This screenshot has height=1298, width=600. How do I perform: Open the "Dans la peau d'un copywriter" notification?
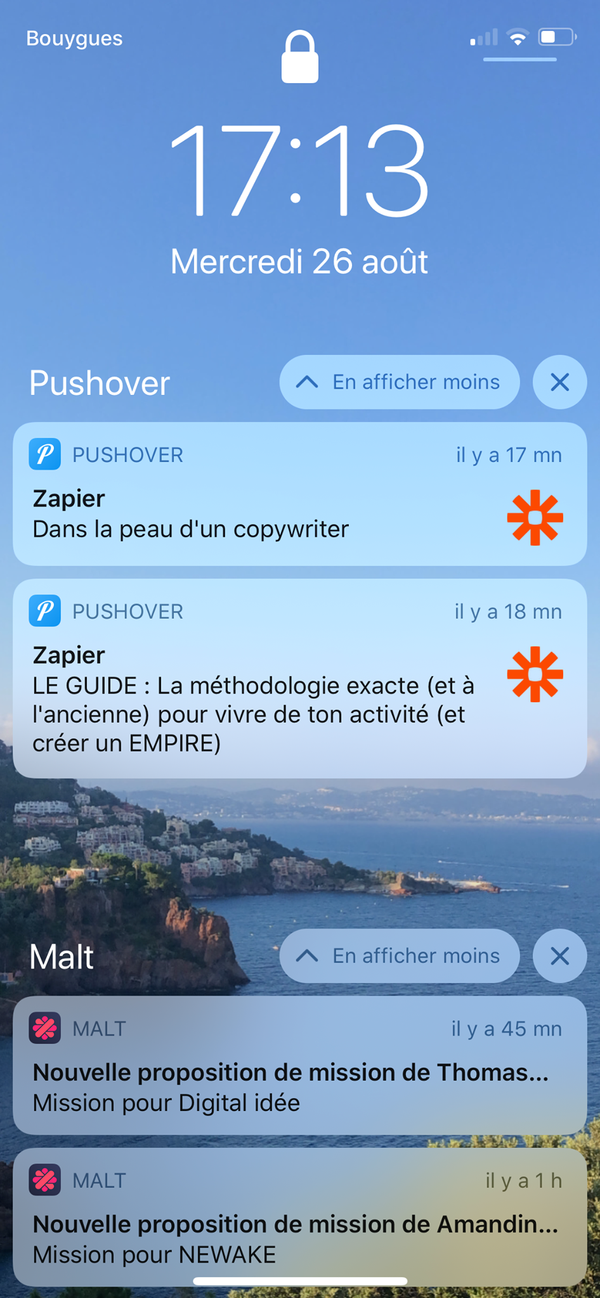pyautogui.click(x=299, y=494)
